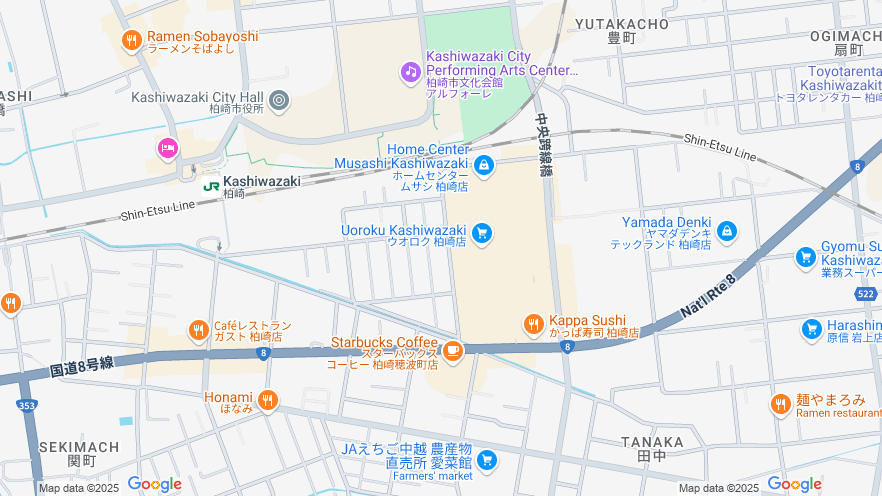Tap the Kappa Sushi restaurant marker
Screen dimensions: 882x496
click(534, 324)
